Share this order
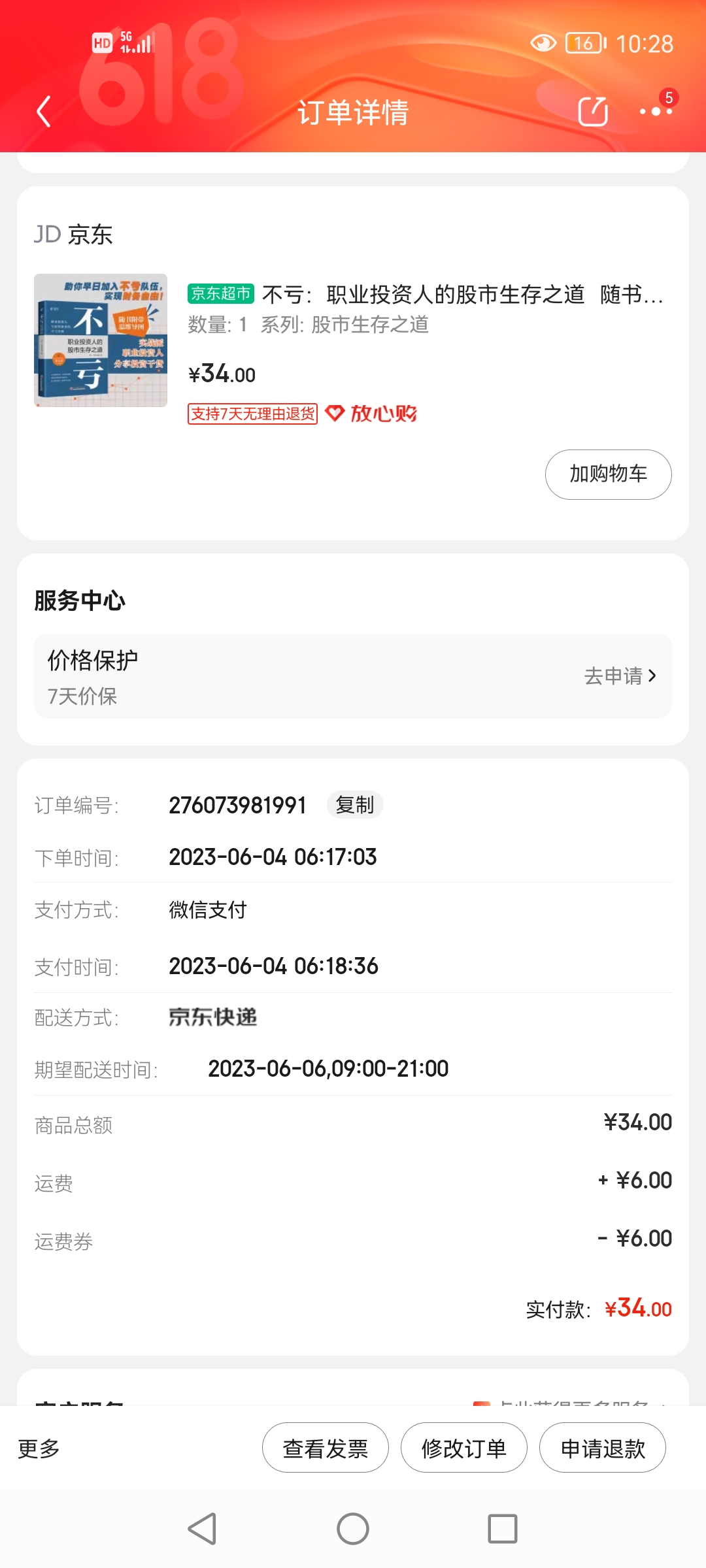This screenshot has width=706, height=1568. pos(593,111)
